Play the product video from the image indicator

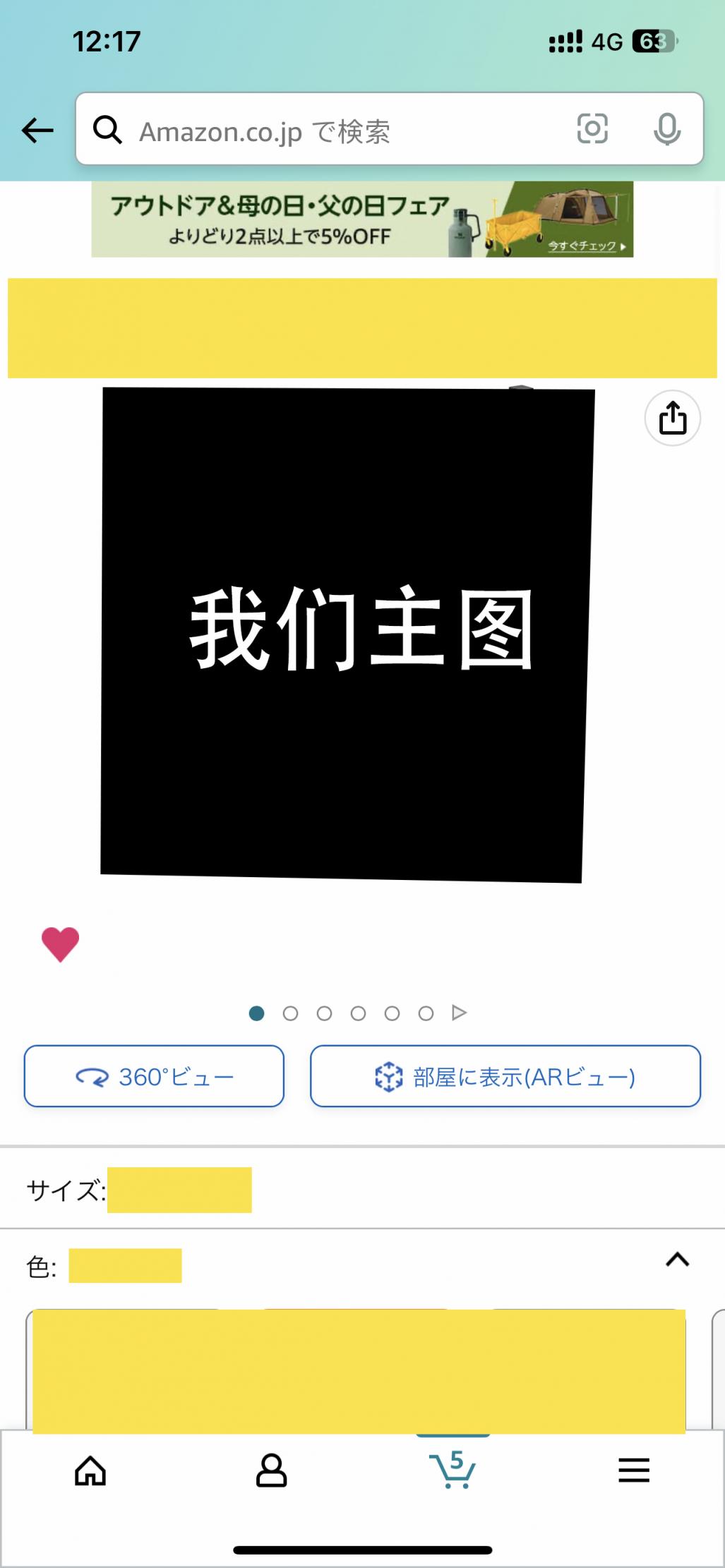click(460, 1013)
